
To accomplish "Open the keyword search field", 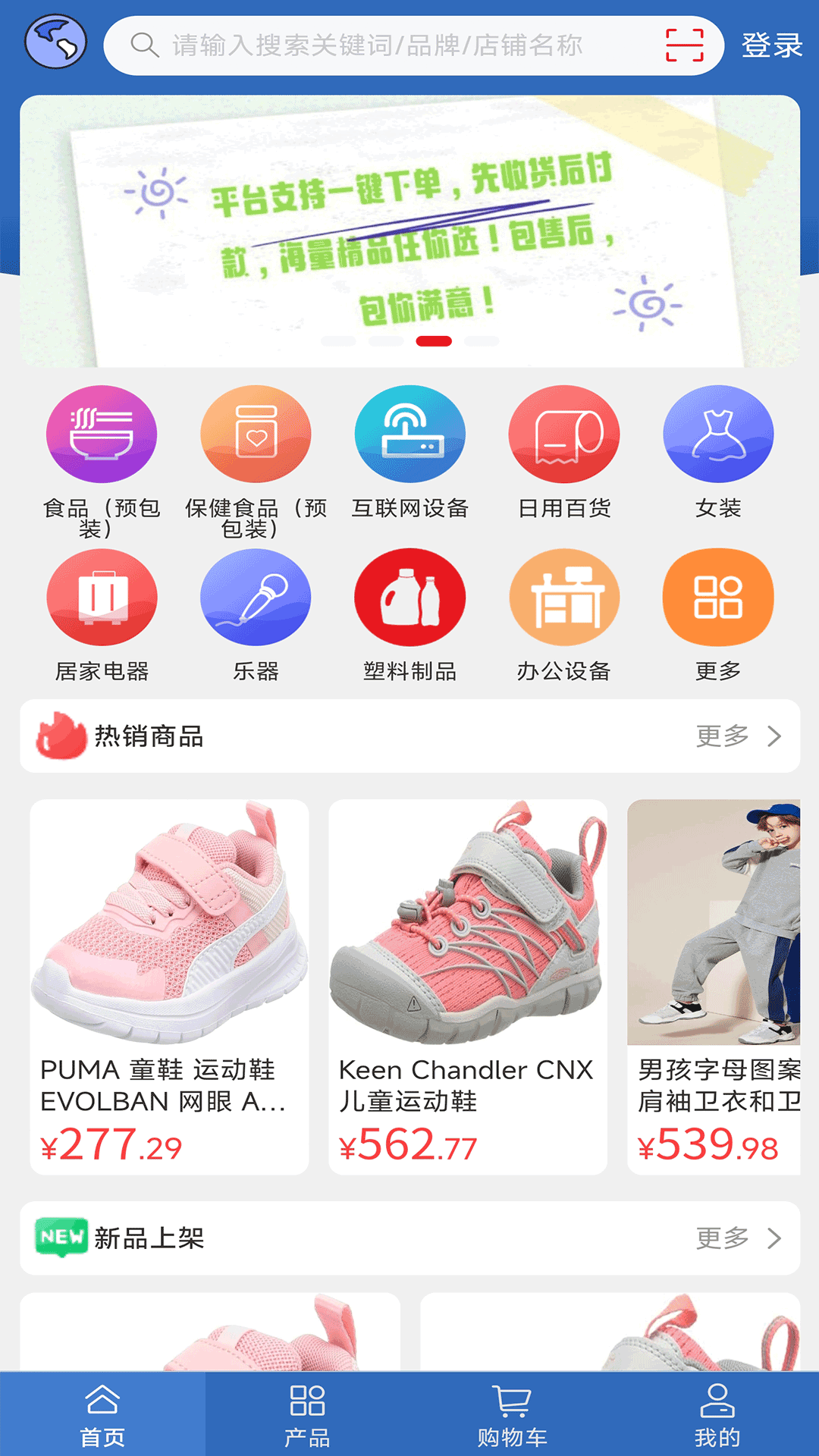I will click(379, 45).
